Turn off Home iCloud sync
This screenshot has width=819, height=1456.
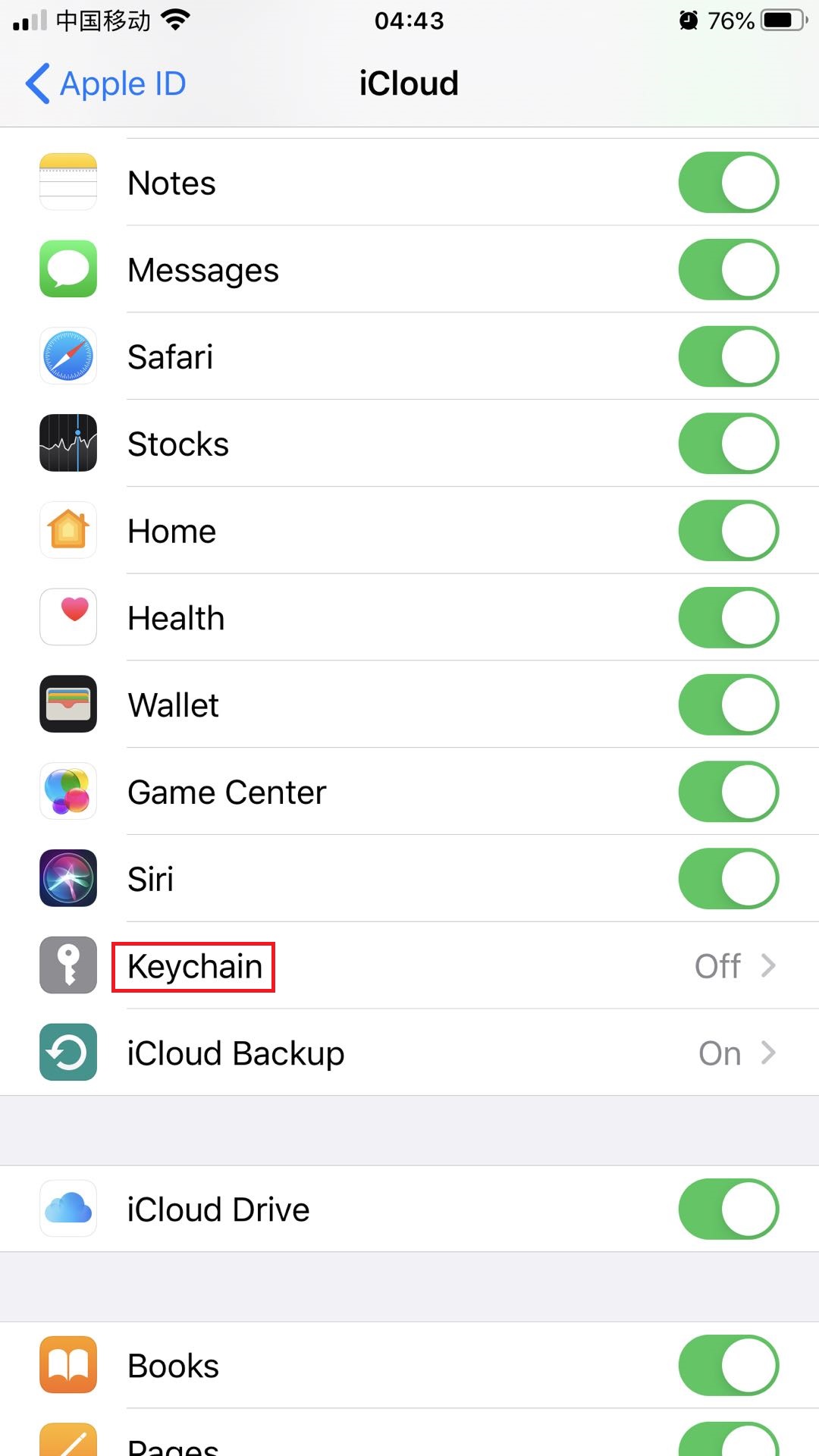coord(729,531)
